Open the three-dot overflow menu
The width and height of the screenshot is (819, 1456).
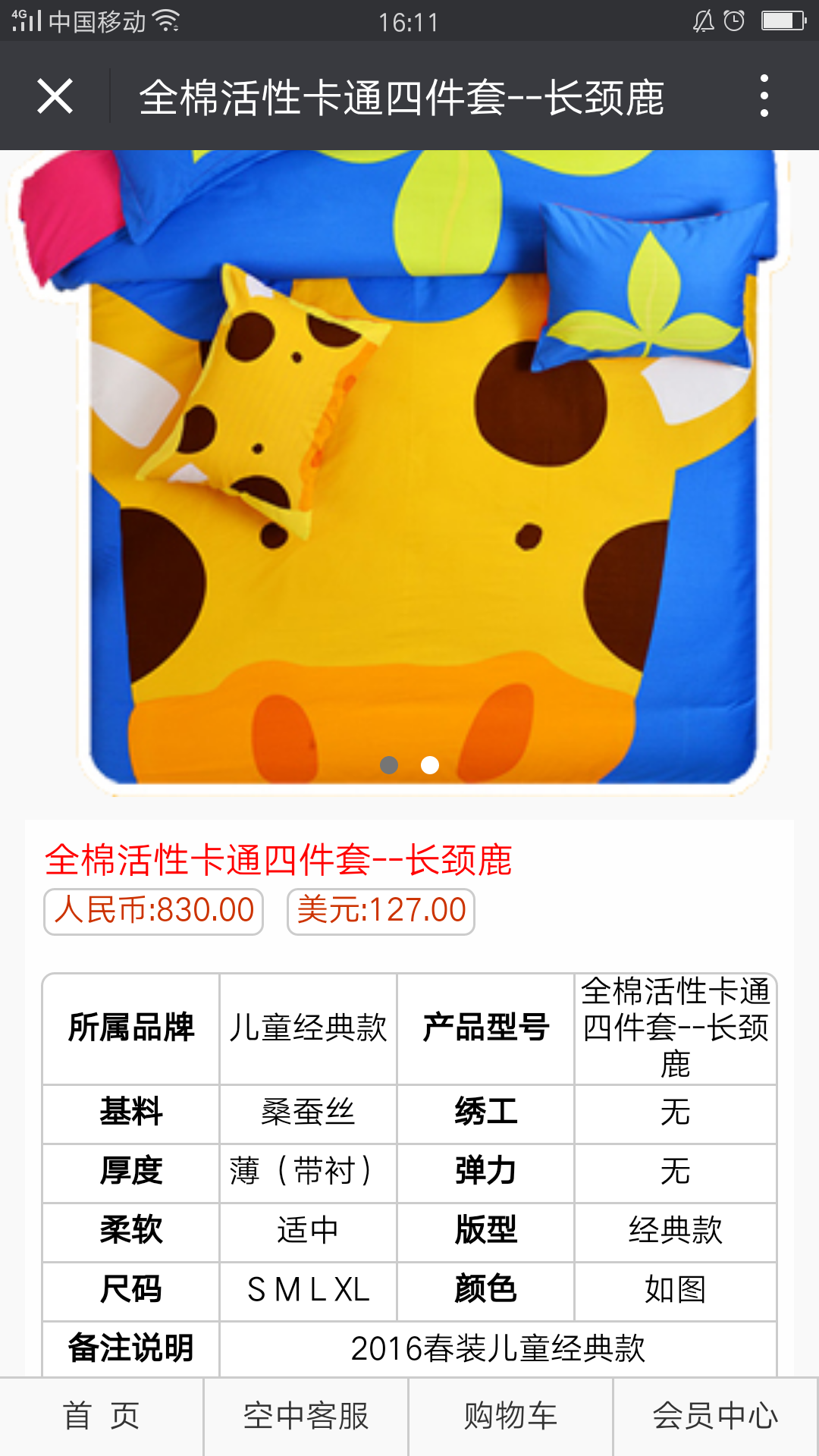click(764, 96)
